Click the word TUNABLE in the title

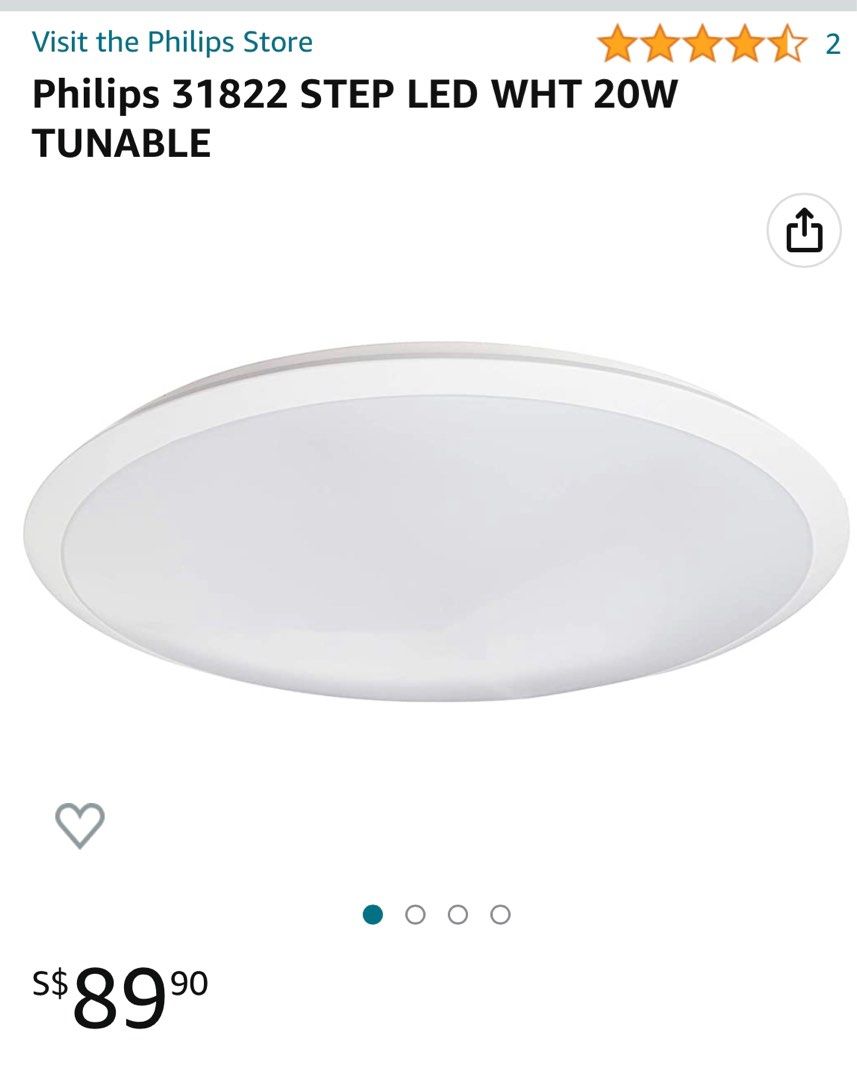pyautogui.click(x=118, y=141)
